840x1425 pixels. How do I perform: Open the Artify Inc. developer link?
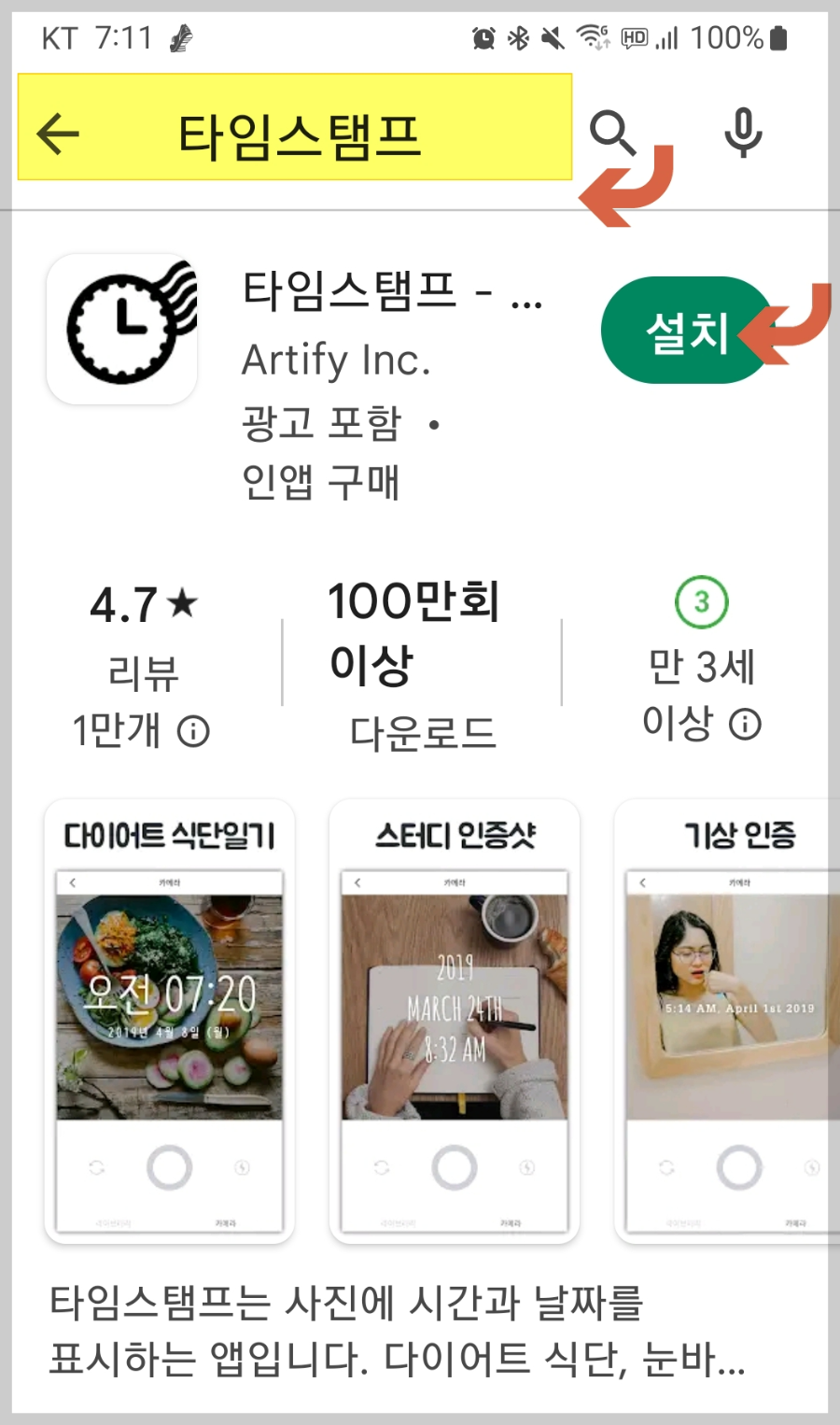(337, 360)
